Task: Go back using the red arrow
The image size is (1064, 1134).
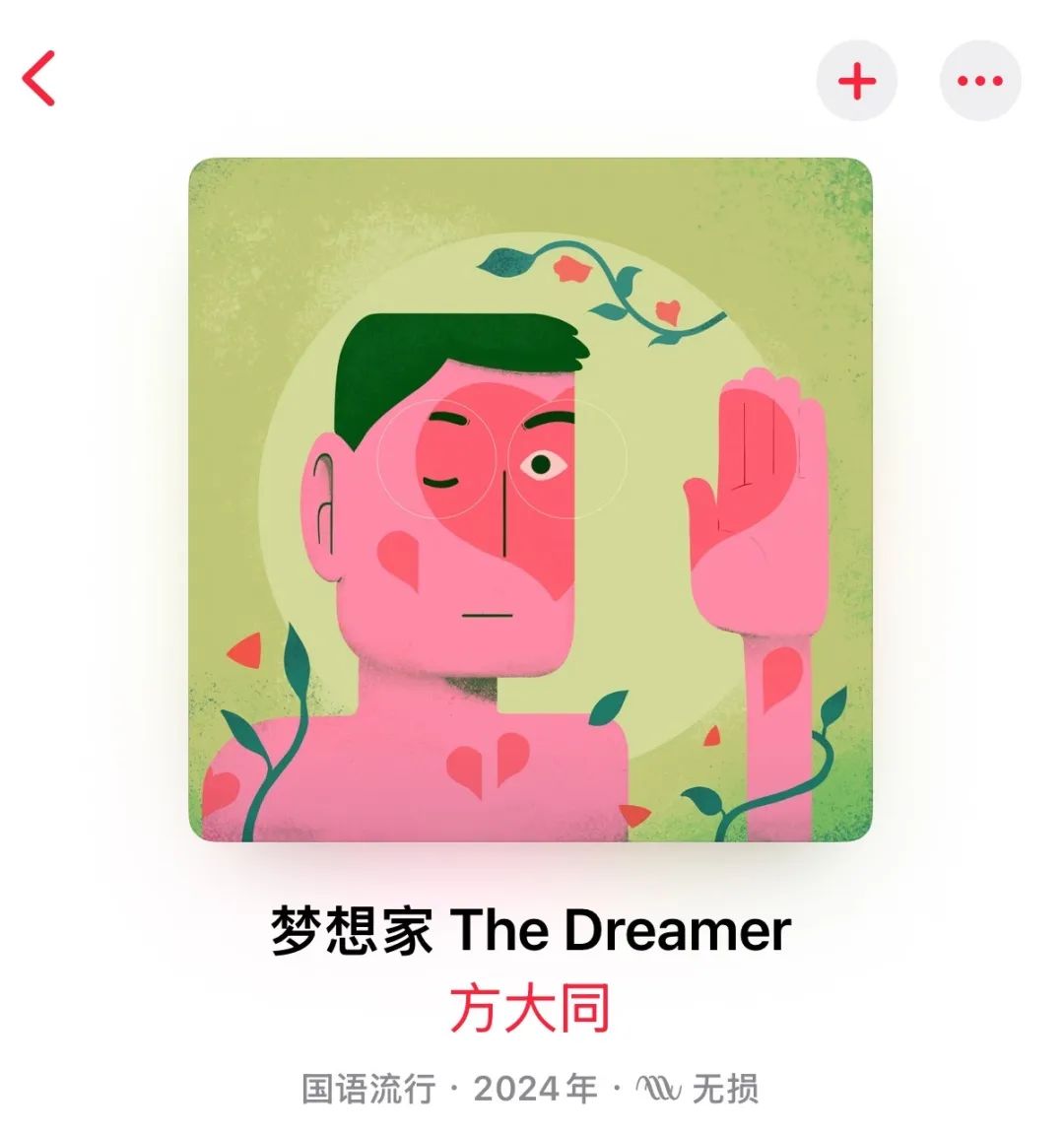Action: (x=39, y=79)
